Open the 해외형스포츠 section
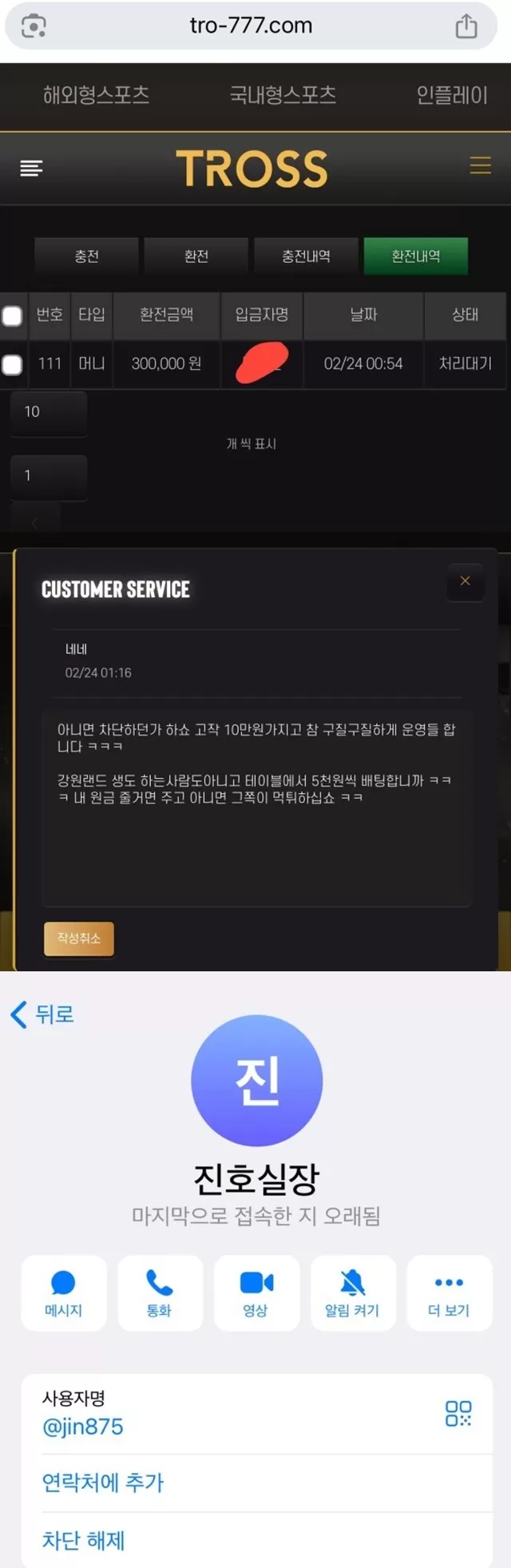 point(96,95)
